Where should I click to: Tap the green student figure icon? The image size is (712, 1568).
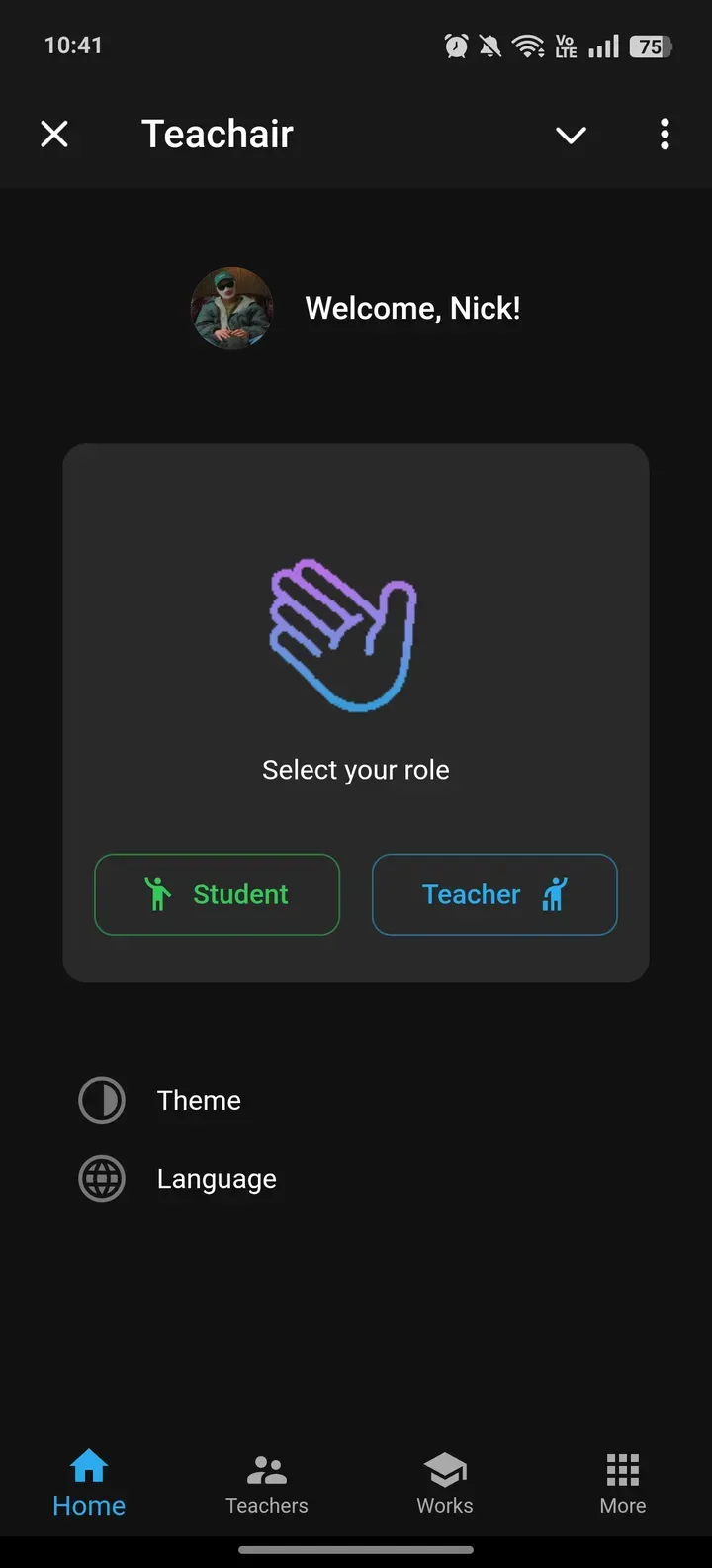click(x=158, y=894)
